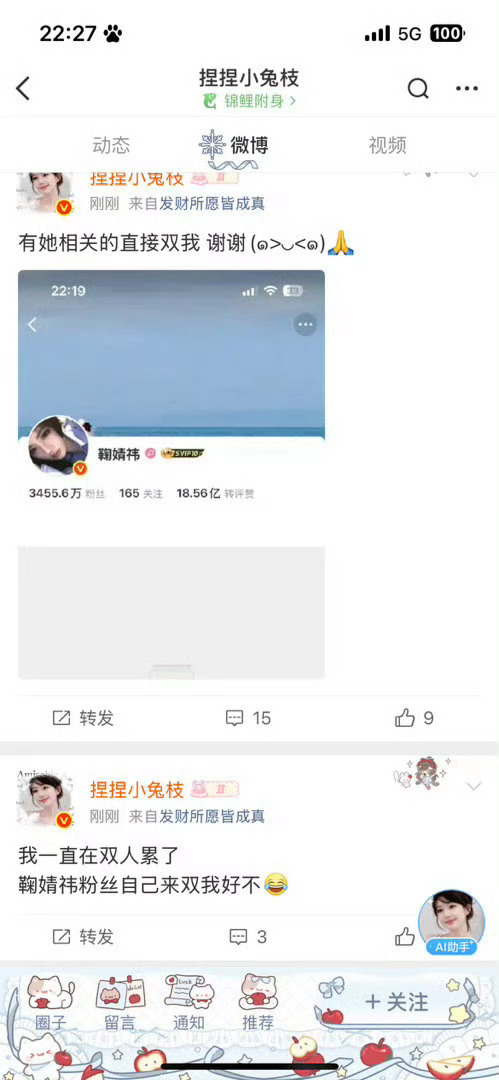Image resolution: width=499 pixels, height=1080 pixels.
Task: Switch to the 视频 tab
Action: coord(387,145)
